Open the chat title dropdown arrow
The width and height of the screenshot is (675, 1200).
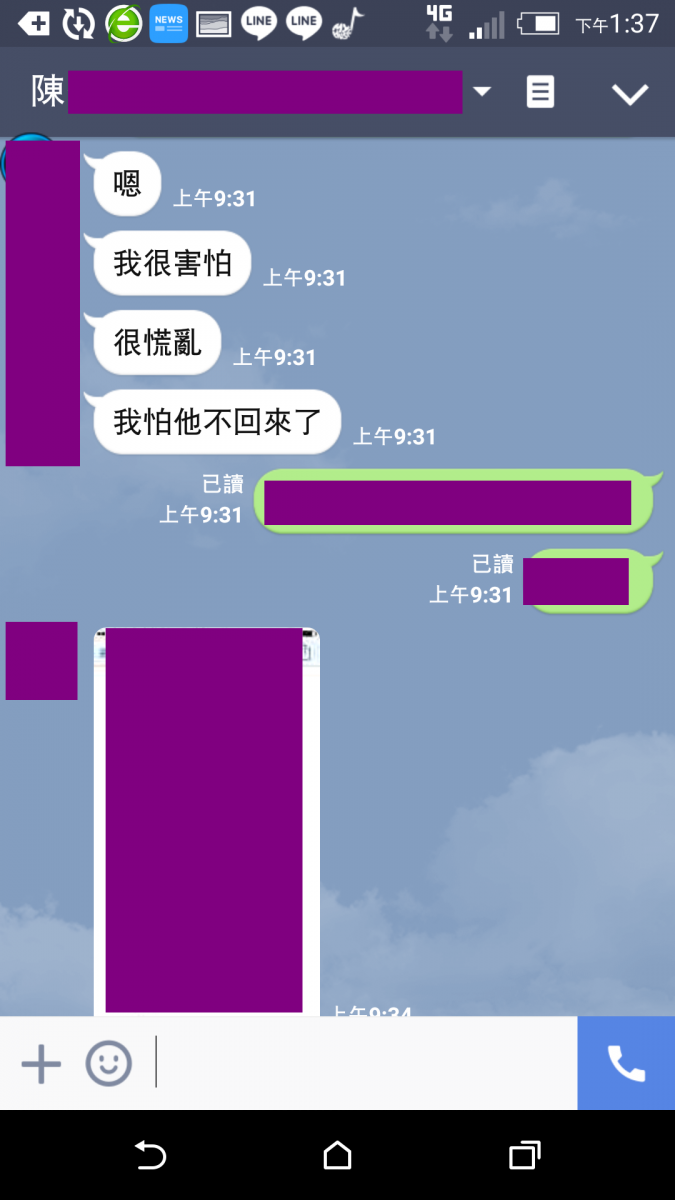(x=482, y=92)
